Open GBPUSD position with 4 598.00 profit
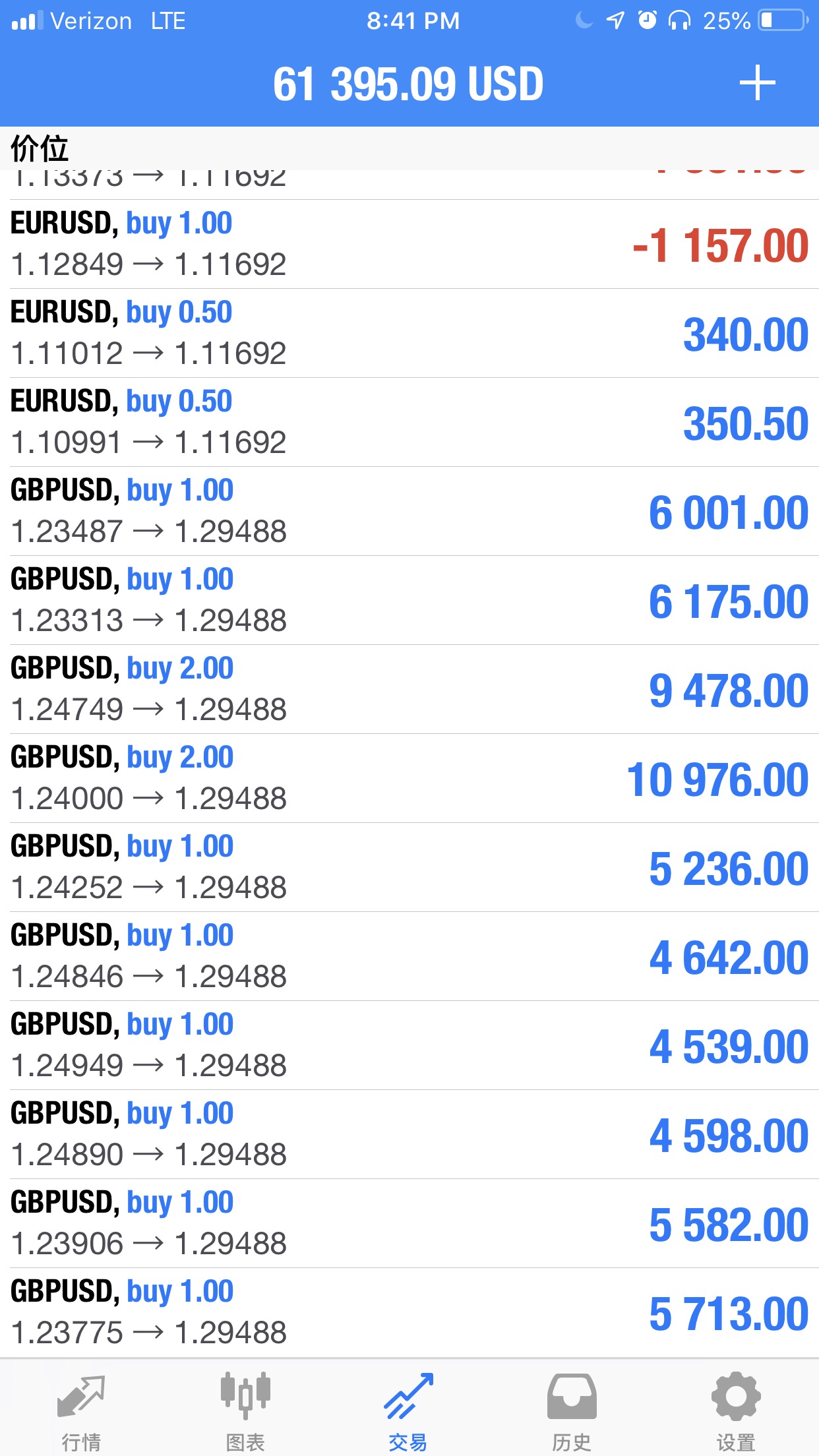Screen dimensions: 819x1456 click(409, 1134)
